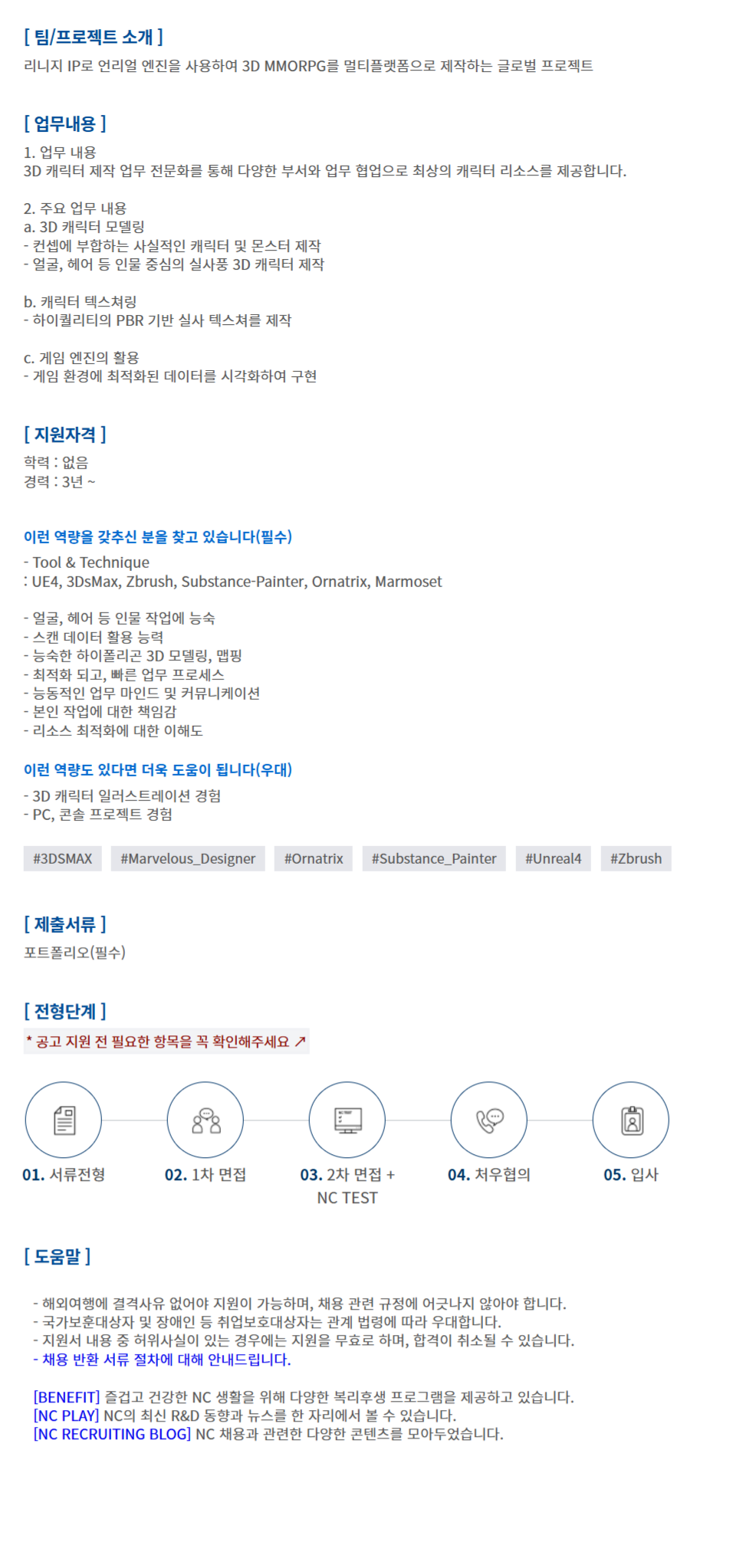Visit the [NC PLAY] link

coord(66,1415)
